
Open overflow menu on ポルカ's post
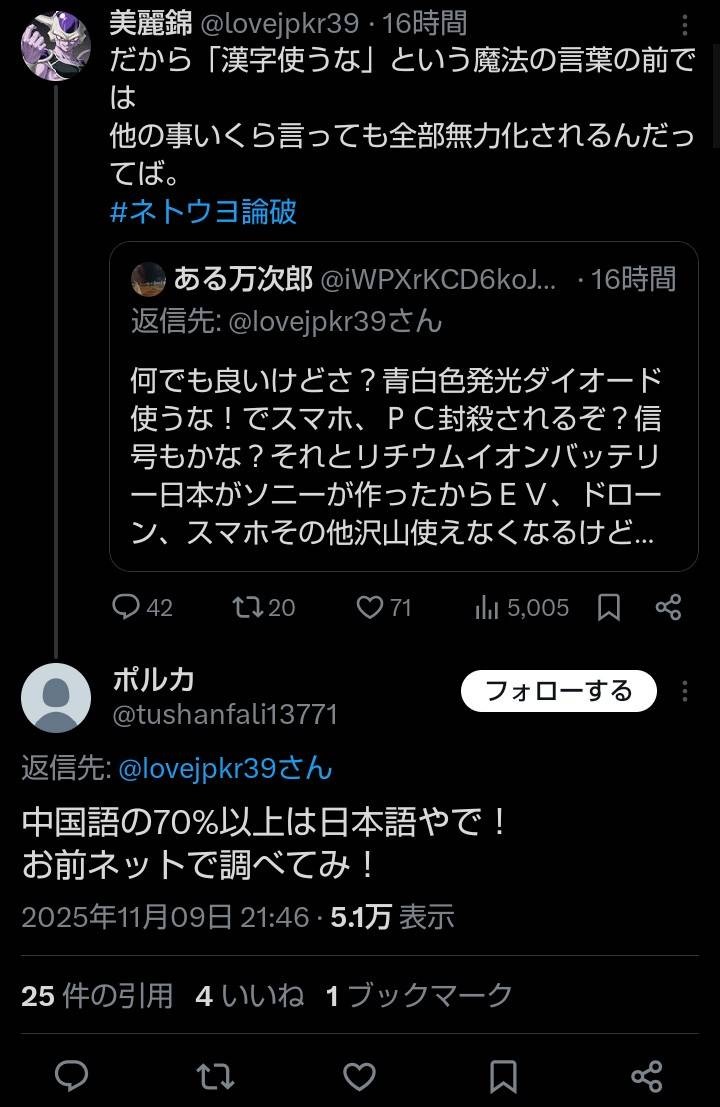coord(685,691)
